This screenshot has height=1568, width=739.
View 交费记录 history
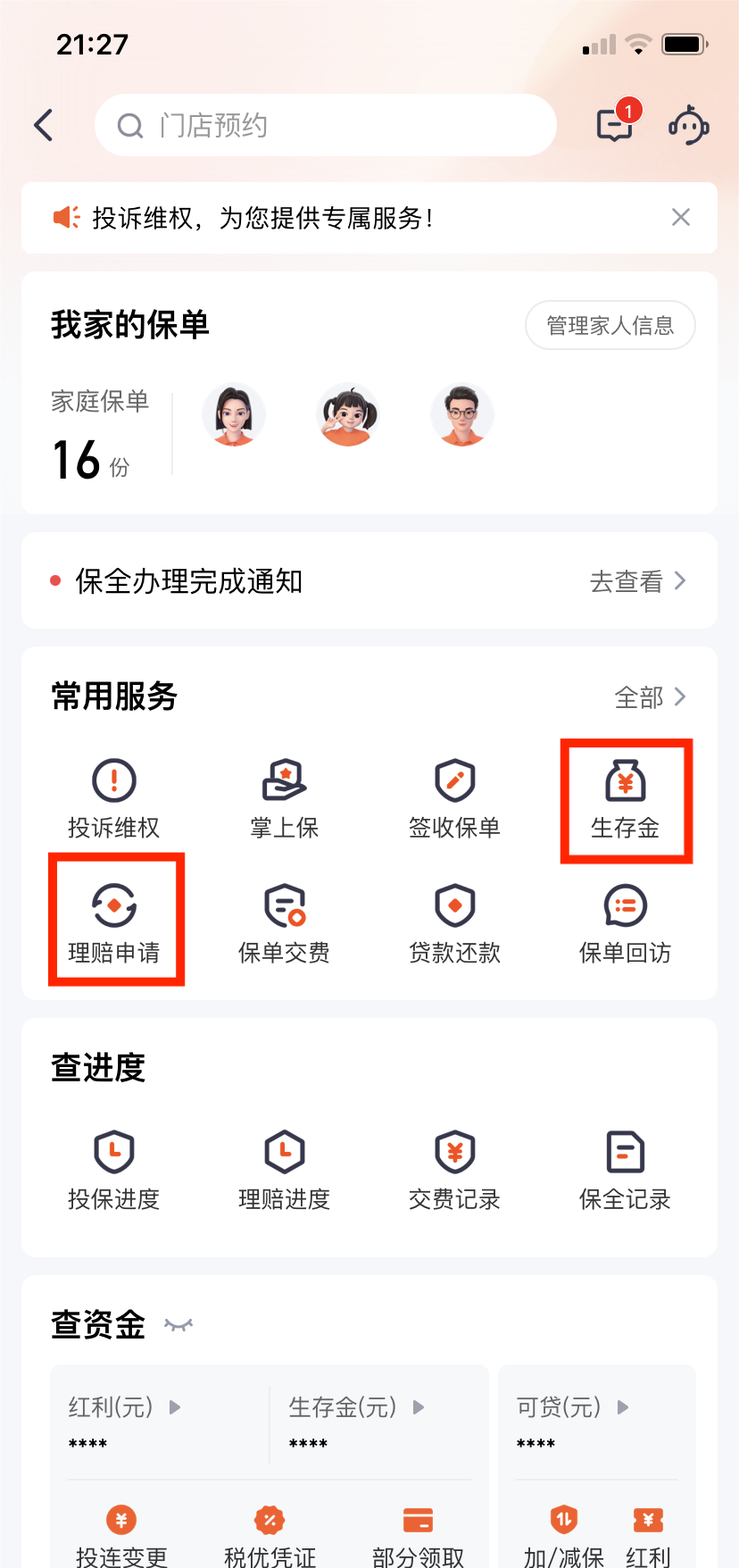tap(454, 1170)
